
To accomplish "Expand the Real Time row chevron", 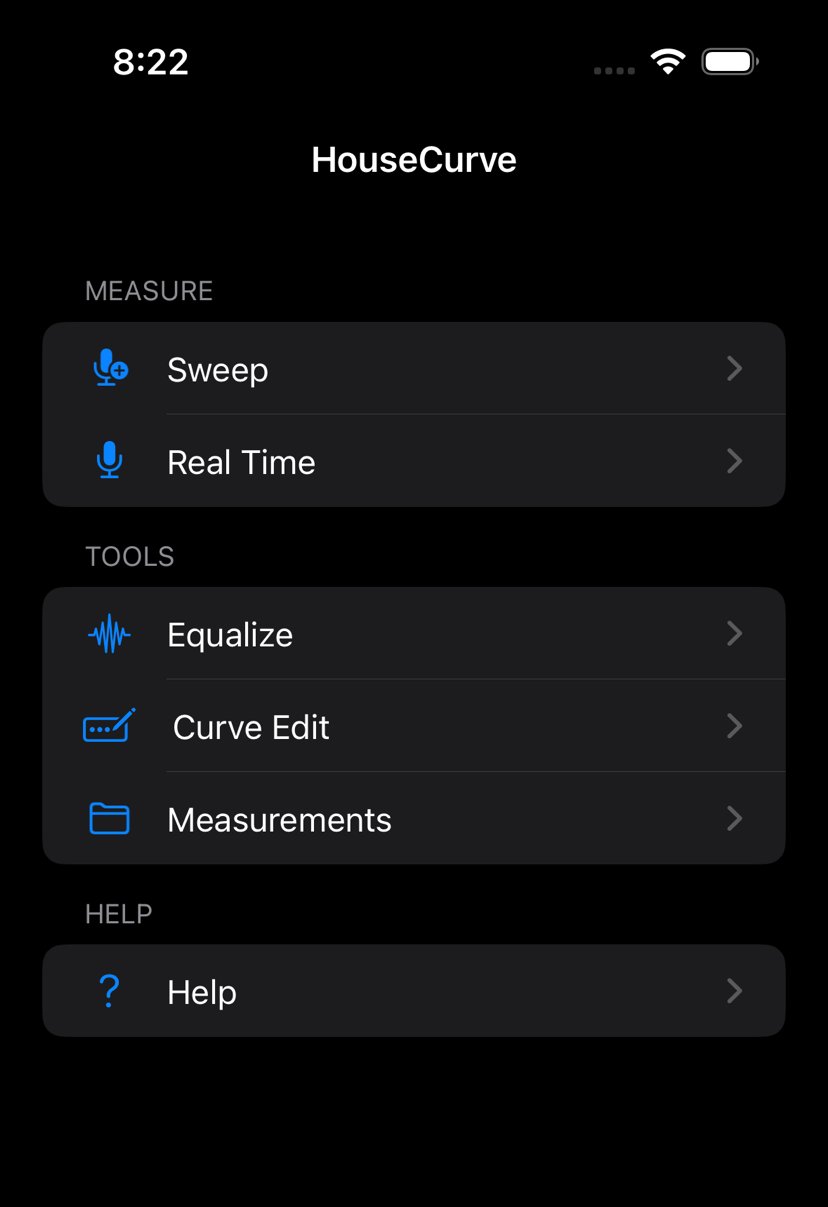I will [735, 461].
